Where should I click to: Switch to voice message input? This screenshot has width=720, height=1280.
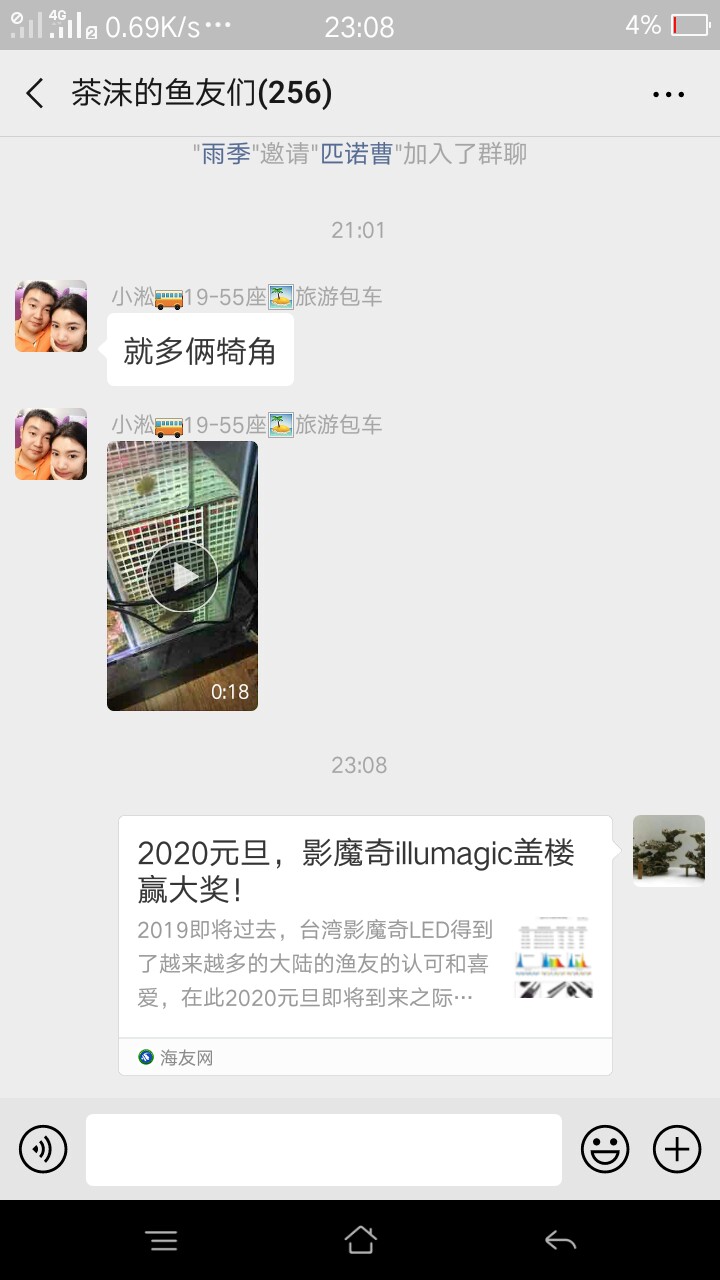coord(43,1149)
